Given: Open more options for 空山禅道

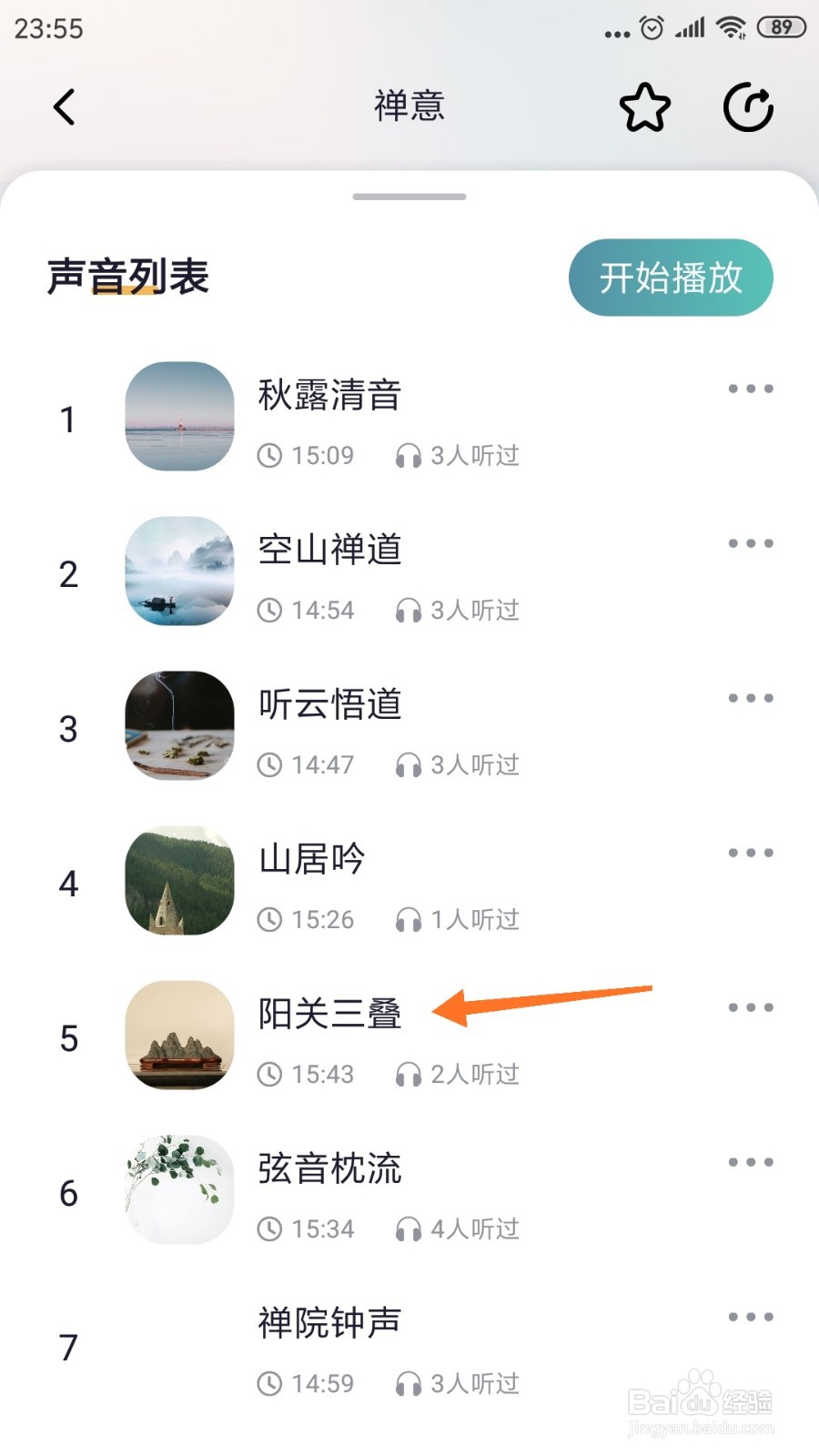Looking at the screenshot, I should point(751,544).
